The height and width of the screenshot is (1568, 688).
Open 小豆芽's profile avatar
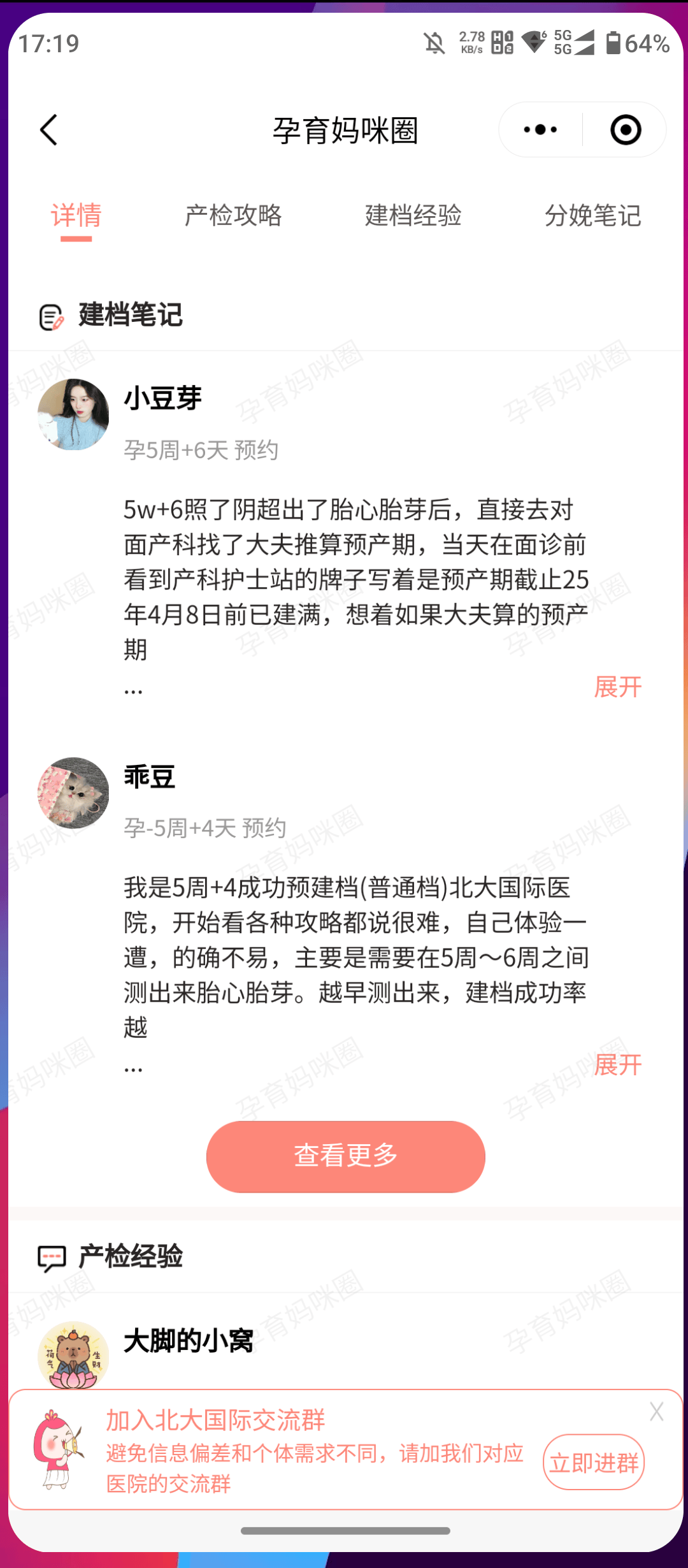73,415
